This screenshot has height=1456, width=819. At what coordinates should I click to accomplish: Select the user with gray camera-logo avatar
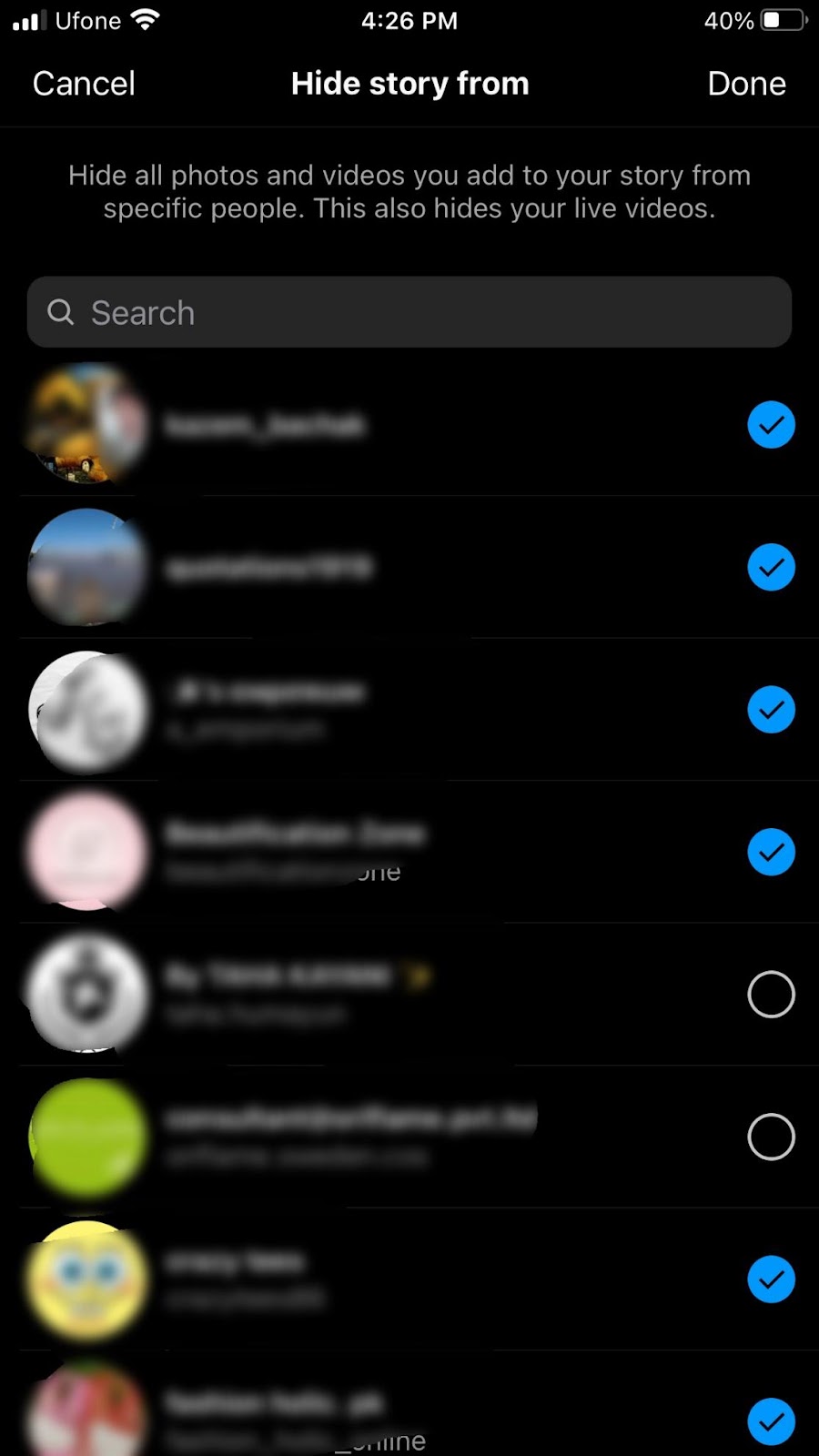click(x=771, y=995)
